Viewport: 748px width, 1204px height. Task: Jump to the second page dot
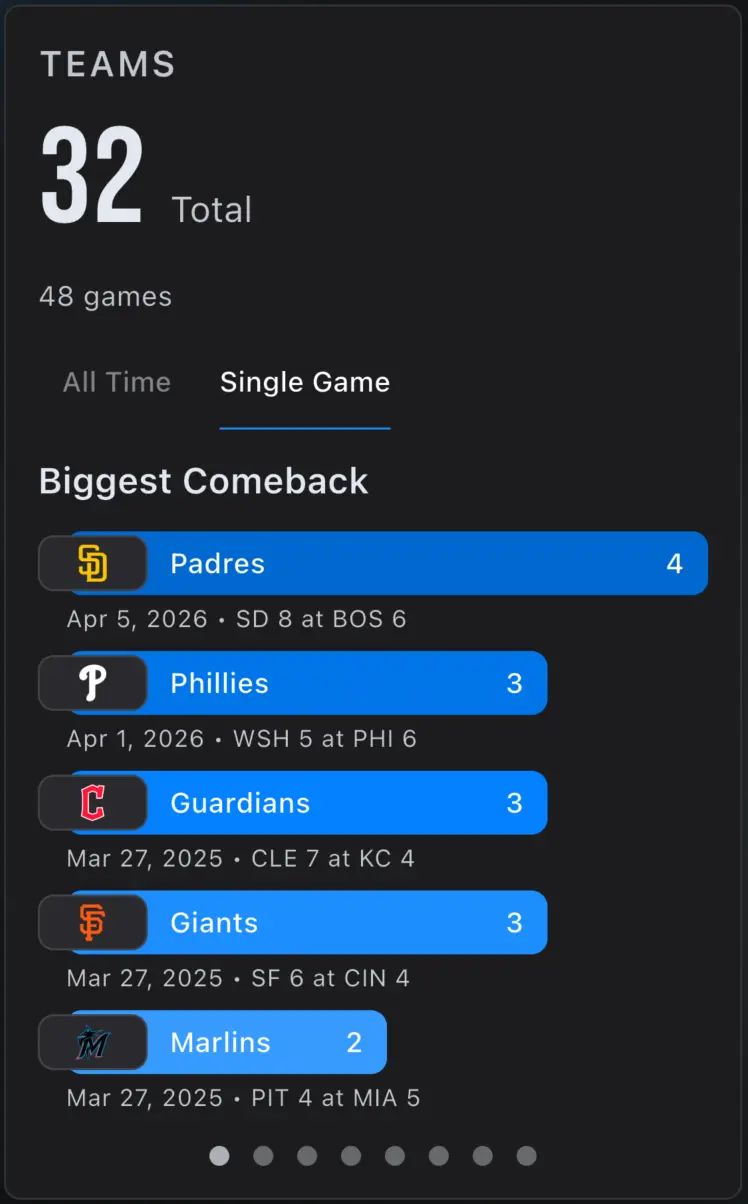point(263,1156)
